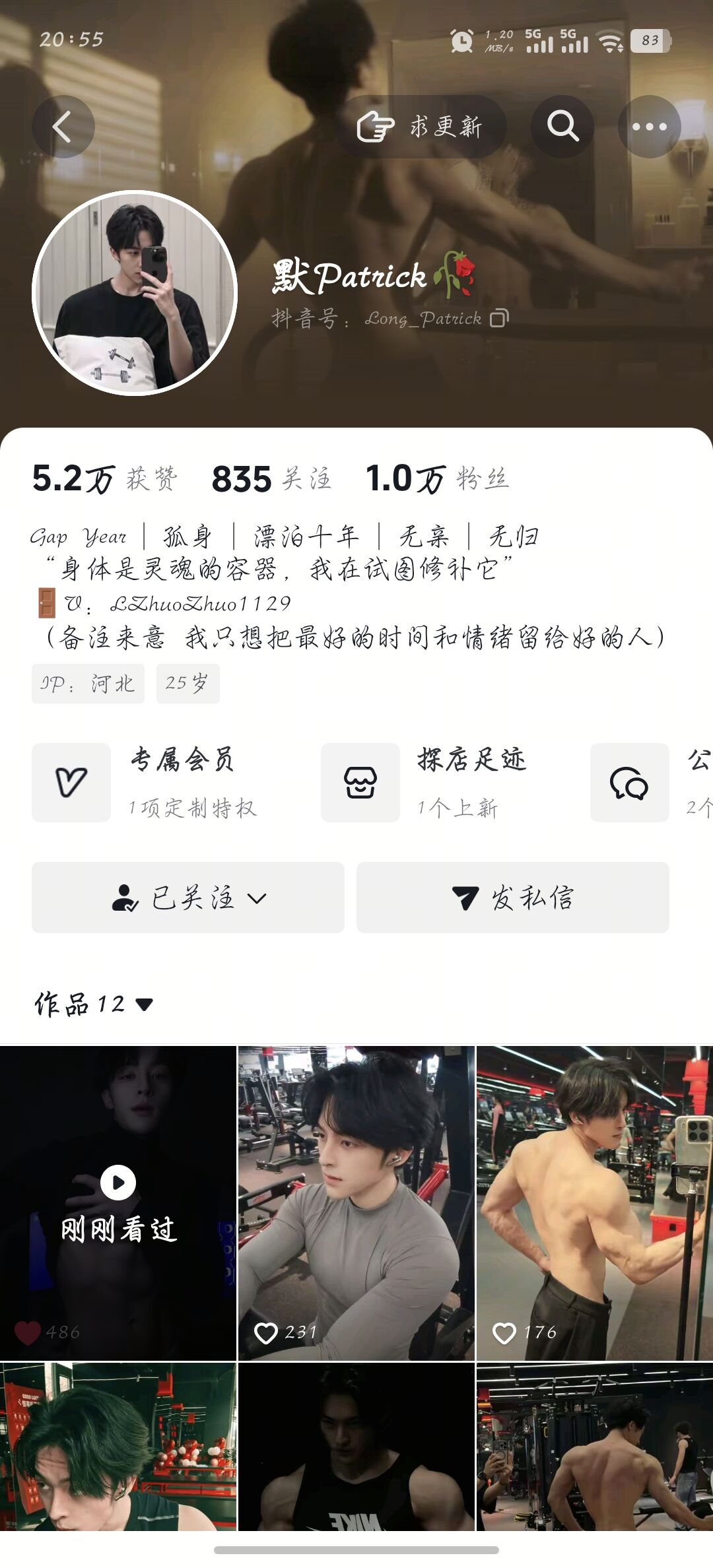Viewport: 713px width, 1568px height.
Task: Send a private message via 发私信
Action: [x=513, y=898]
